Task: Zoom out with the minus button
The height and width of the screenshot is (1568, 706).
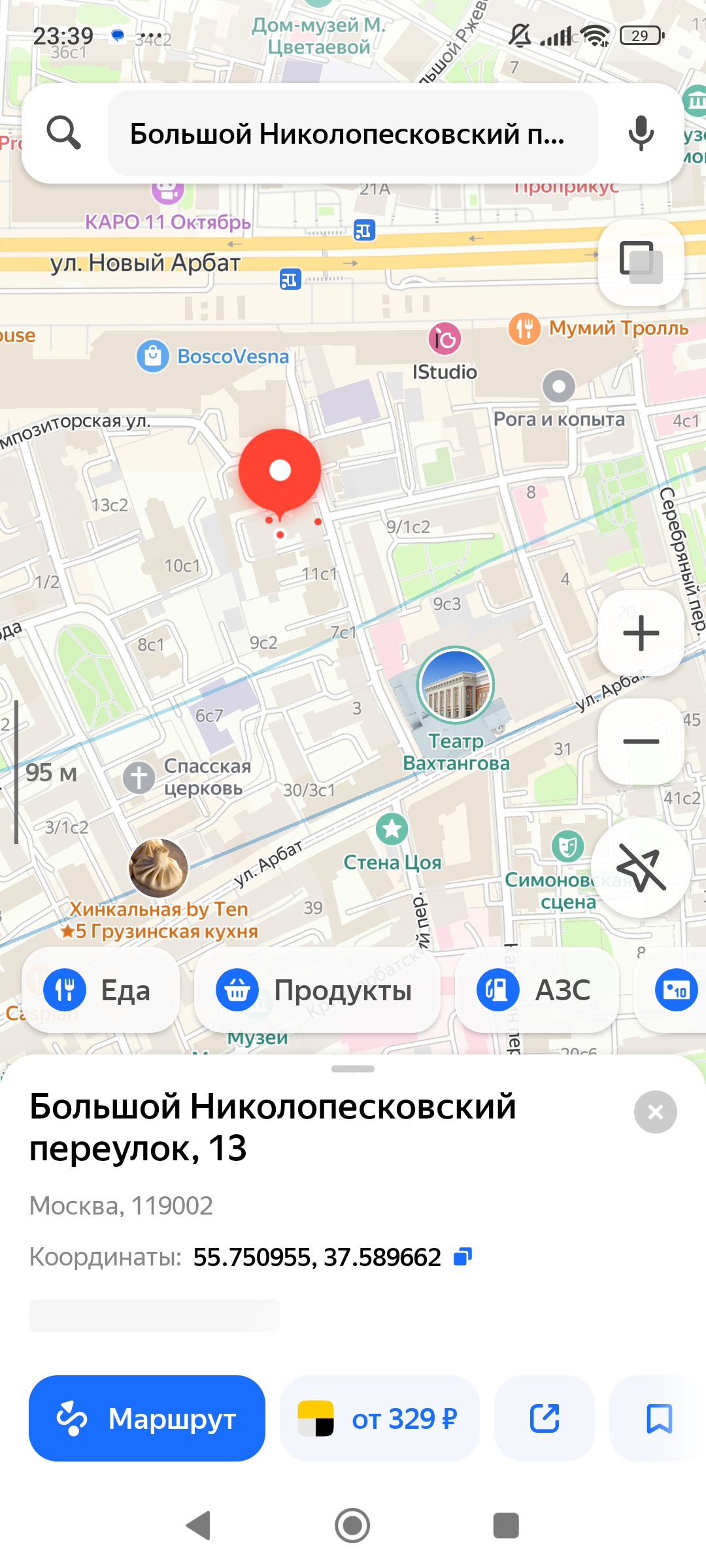Action: [x=641, y=742]
